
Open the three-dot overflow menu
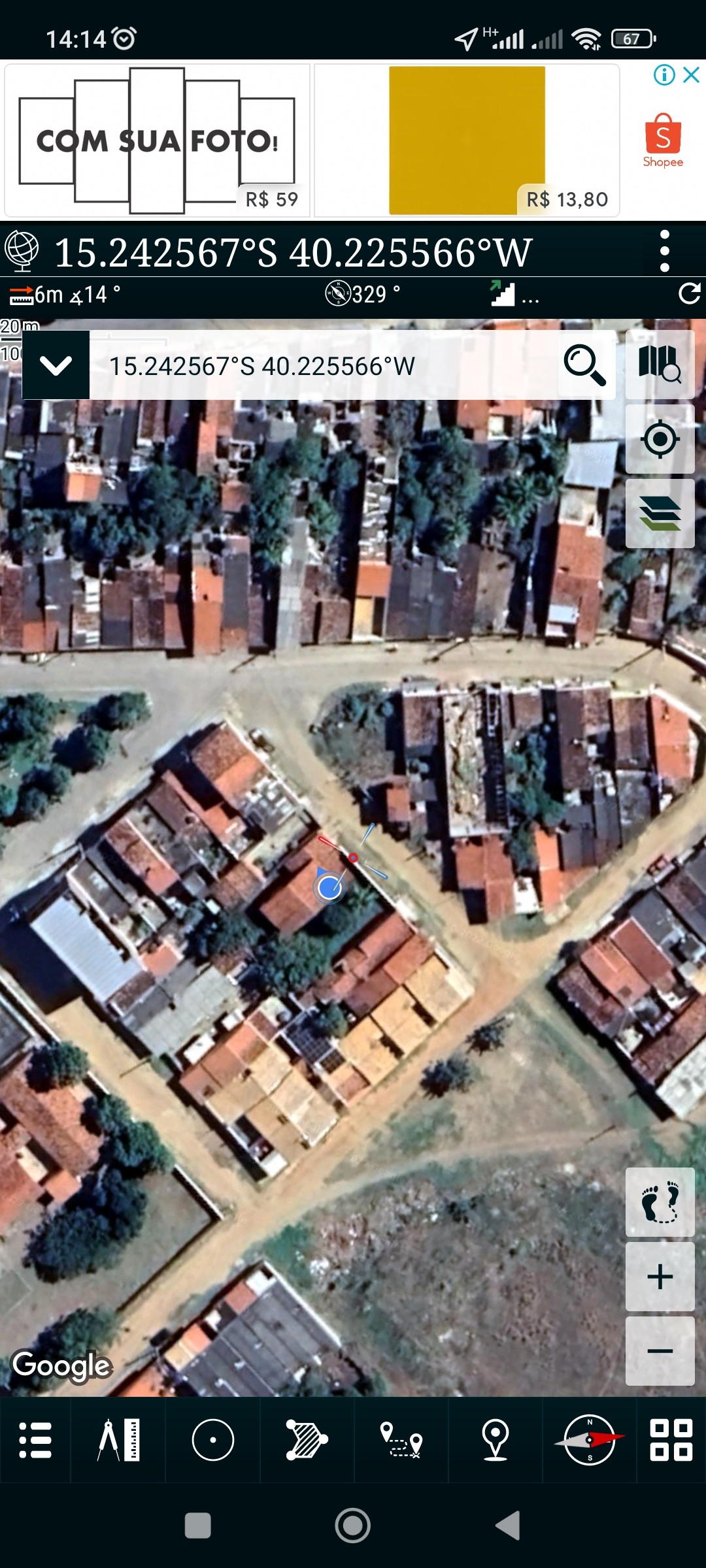point(664,251)
